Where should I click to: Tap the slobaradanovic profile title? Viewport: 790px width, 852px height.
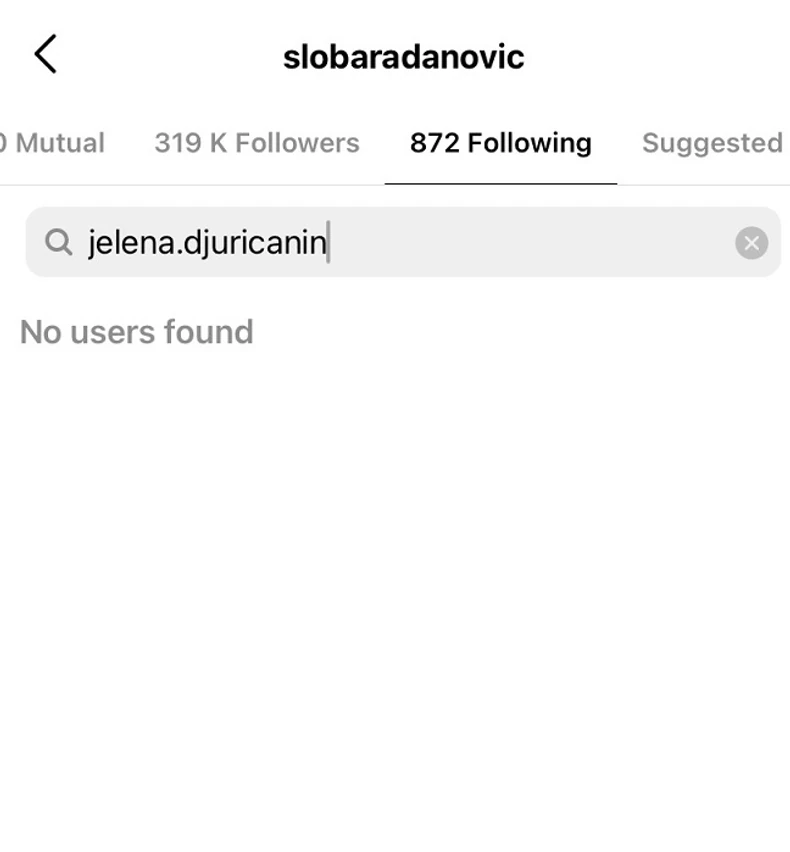tap(404, 56)
